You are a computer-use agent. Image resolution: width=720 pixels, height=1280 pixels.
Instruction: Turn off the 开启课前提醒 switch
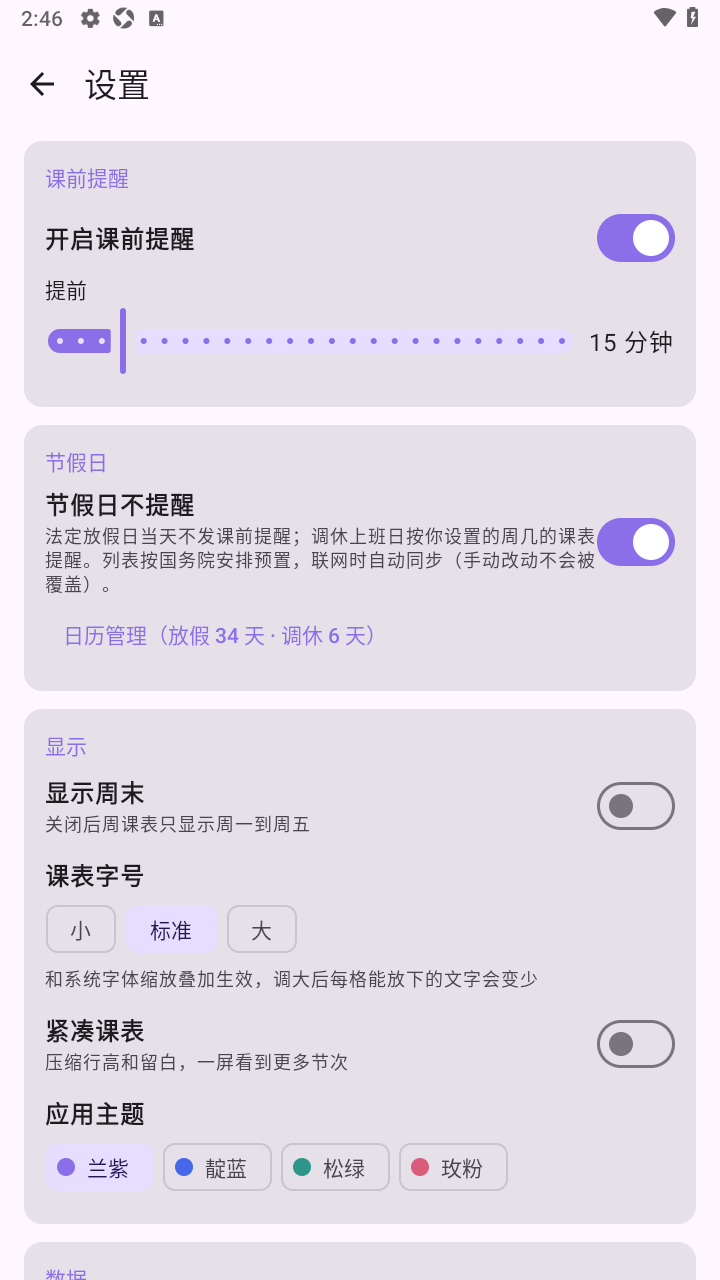pyautogui.click(x=636, y=238)
